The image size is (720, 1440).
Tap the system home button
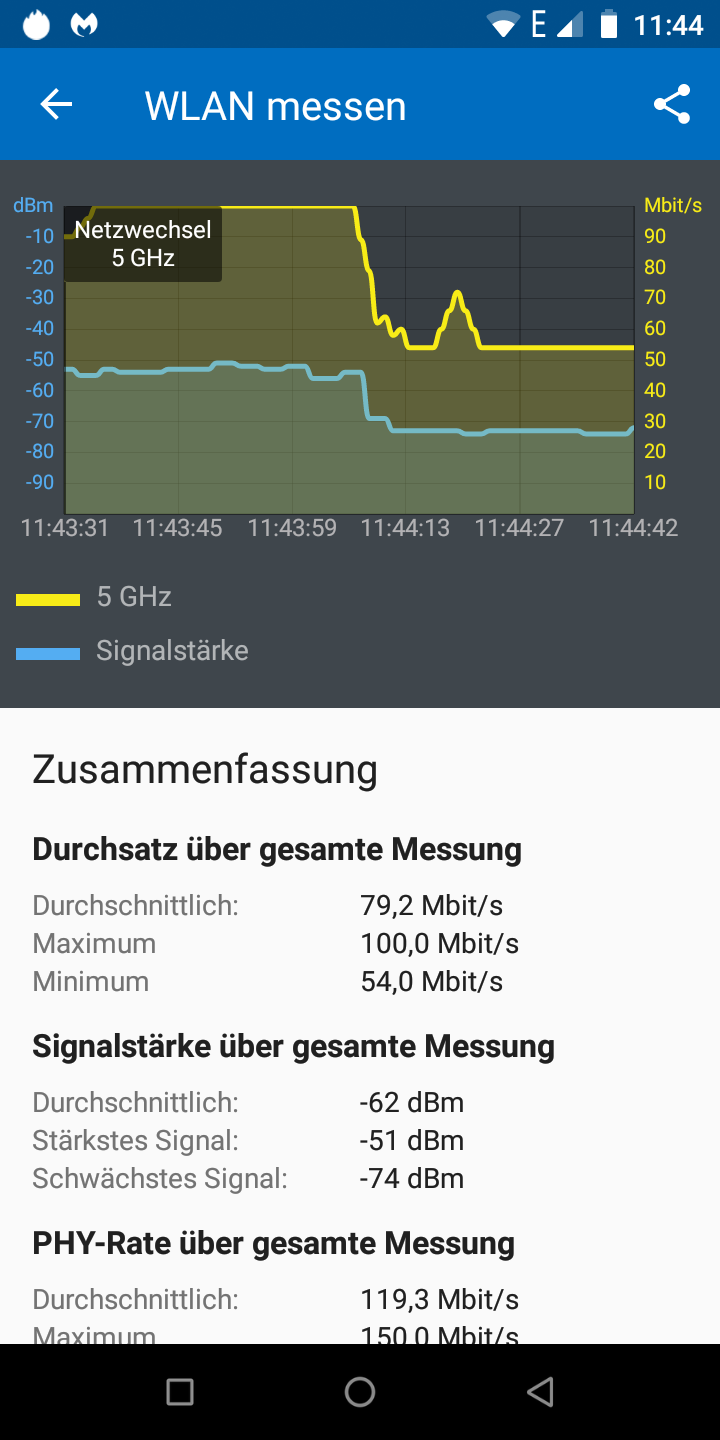pos(360,1392)
